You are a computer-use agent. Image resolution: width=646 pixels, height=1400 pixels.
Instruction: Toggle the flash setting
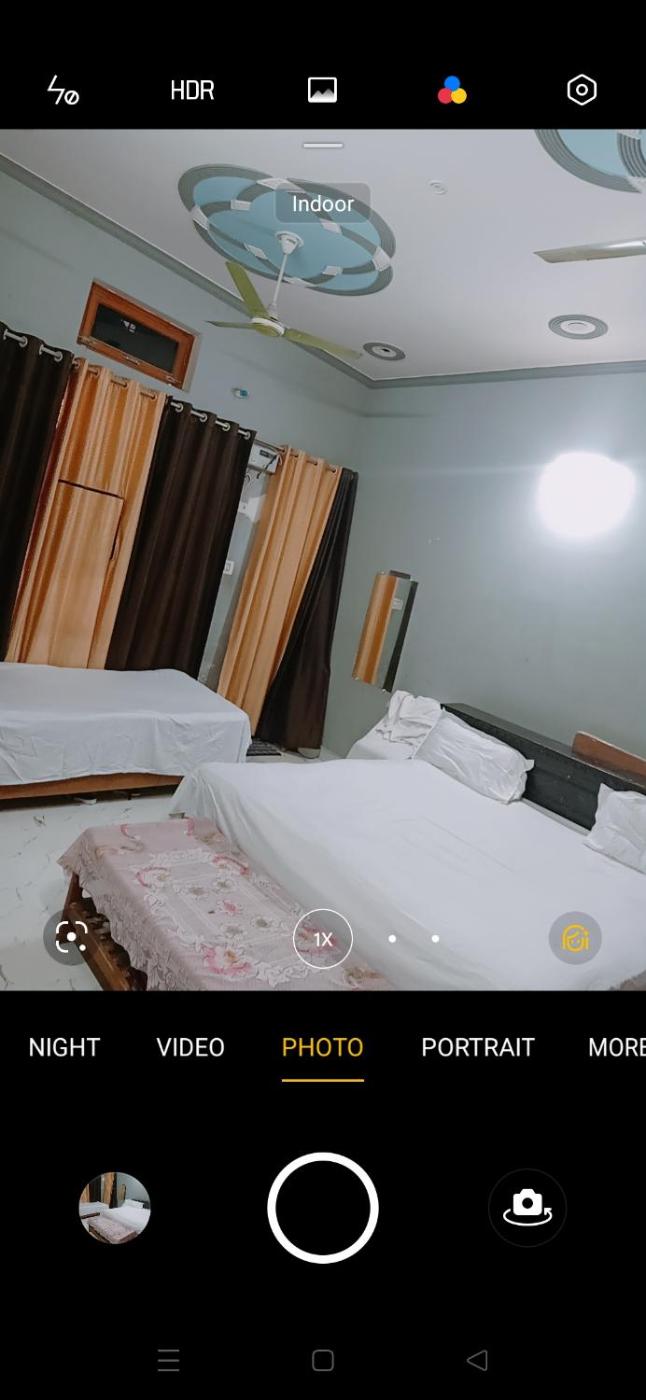point(63,91)
